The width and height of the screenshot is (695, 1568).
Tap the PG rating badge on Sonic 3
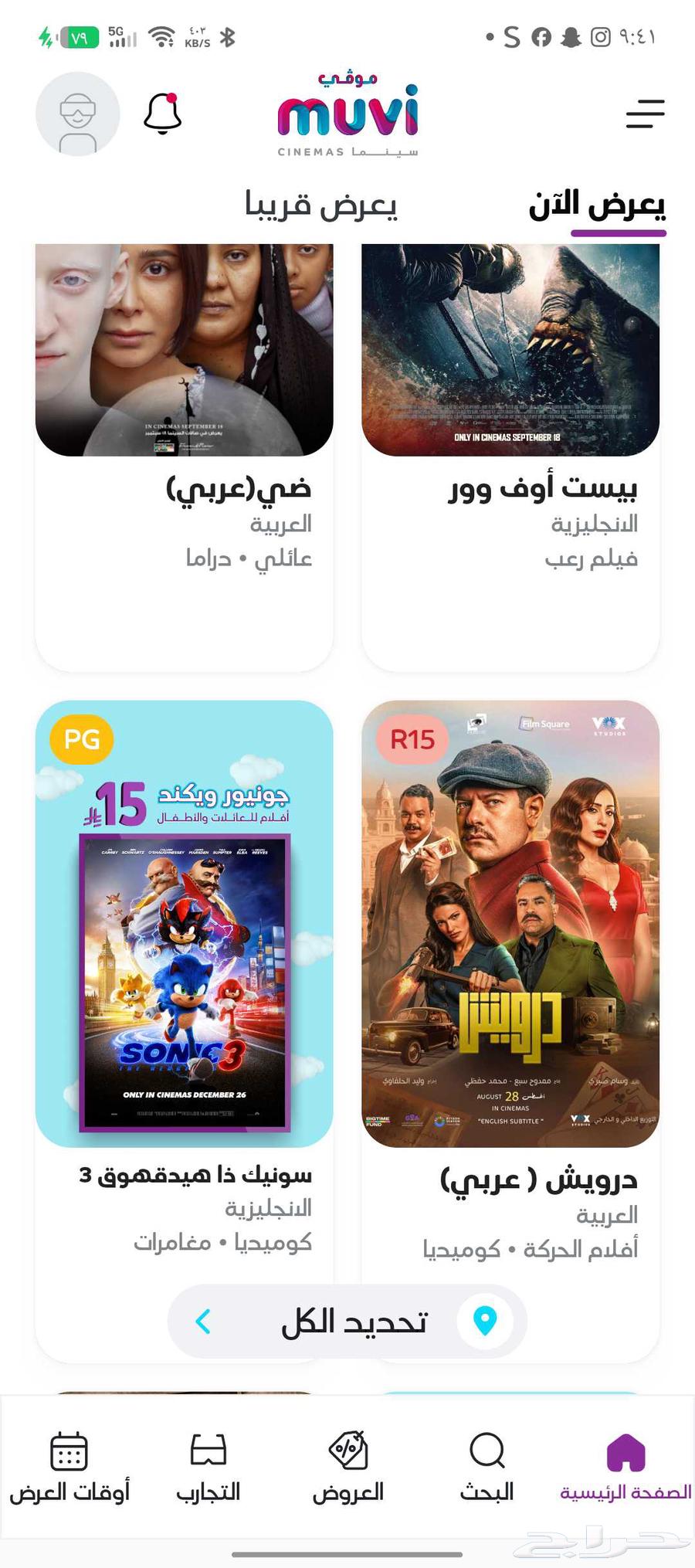pos(80,739)
